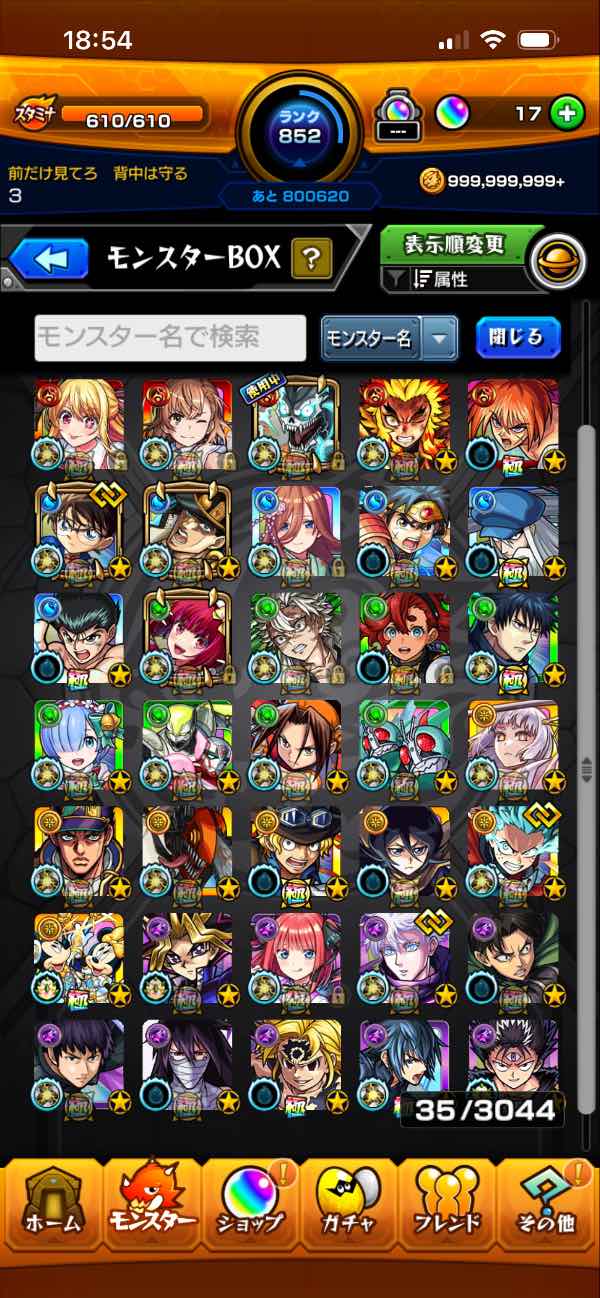Close the search bar with 閉じる
This screenshot has height=1298, width=600.
(517, 338)
